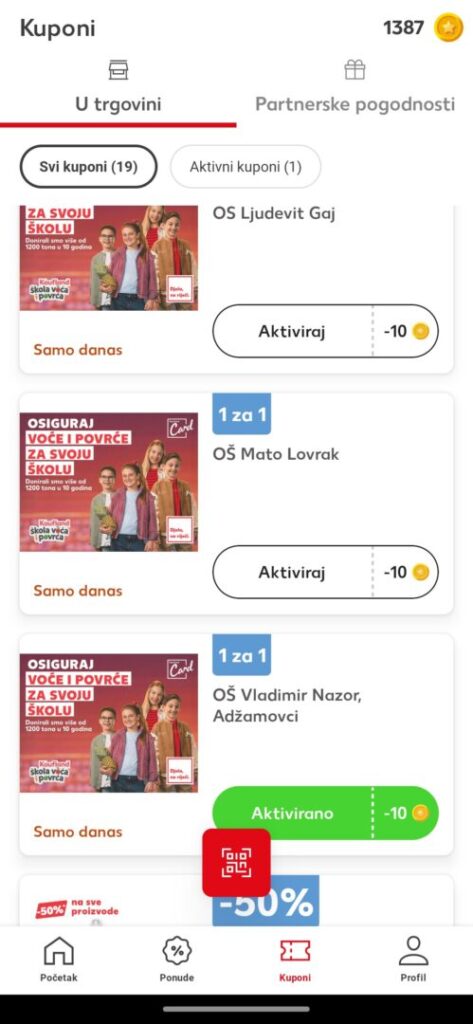Open the -50% na sve proizvode coupon
Viewport: 473px width, 1024px height.
point(236,900)
